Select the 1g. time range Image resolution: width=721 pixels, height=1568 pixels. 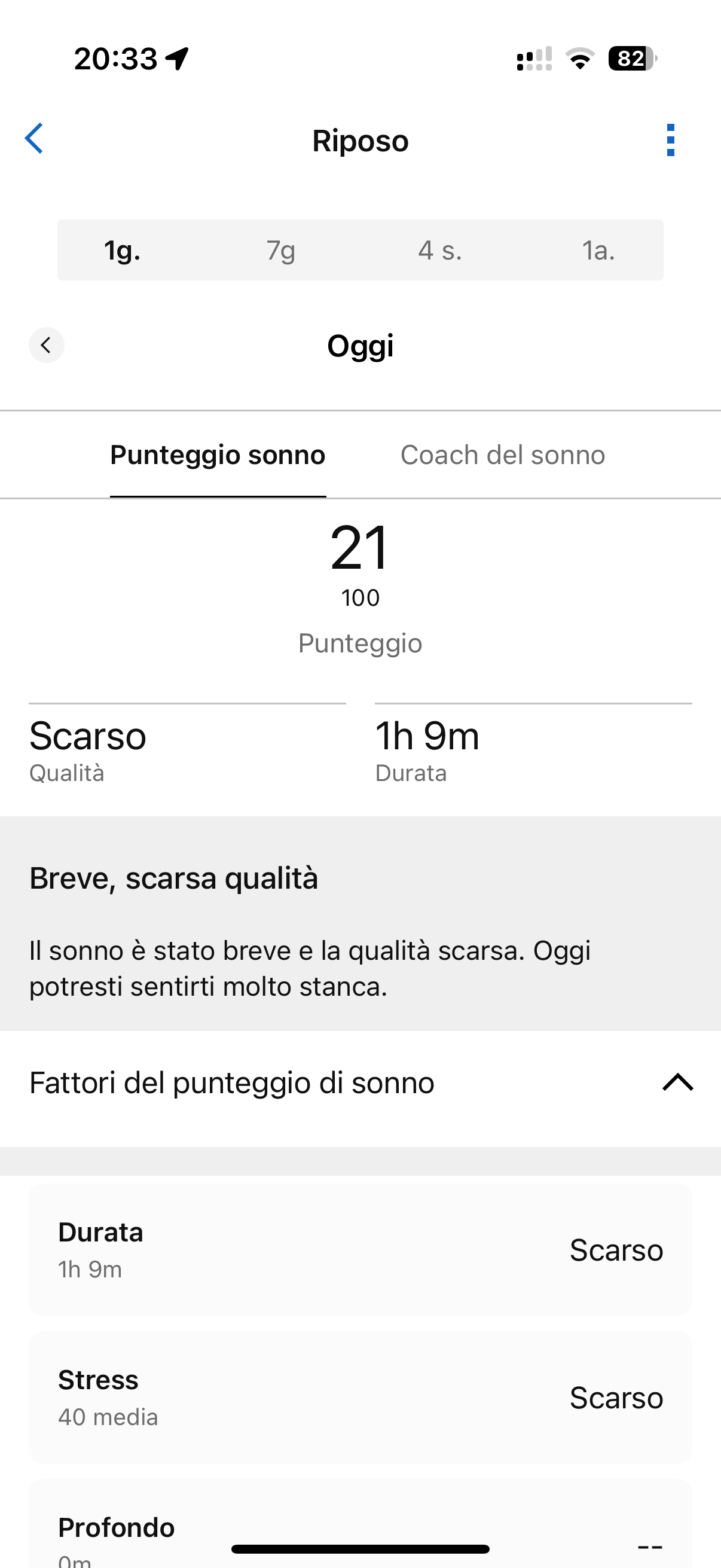123,250
